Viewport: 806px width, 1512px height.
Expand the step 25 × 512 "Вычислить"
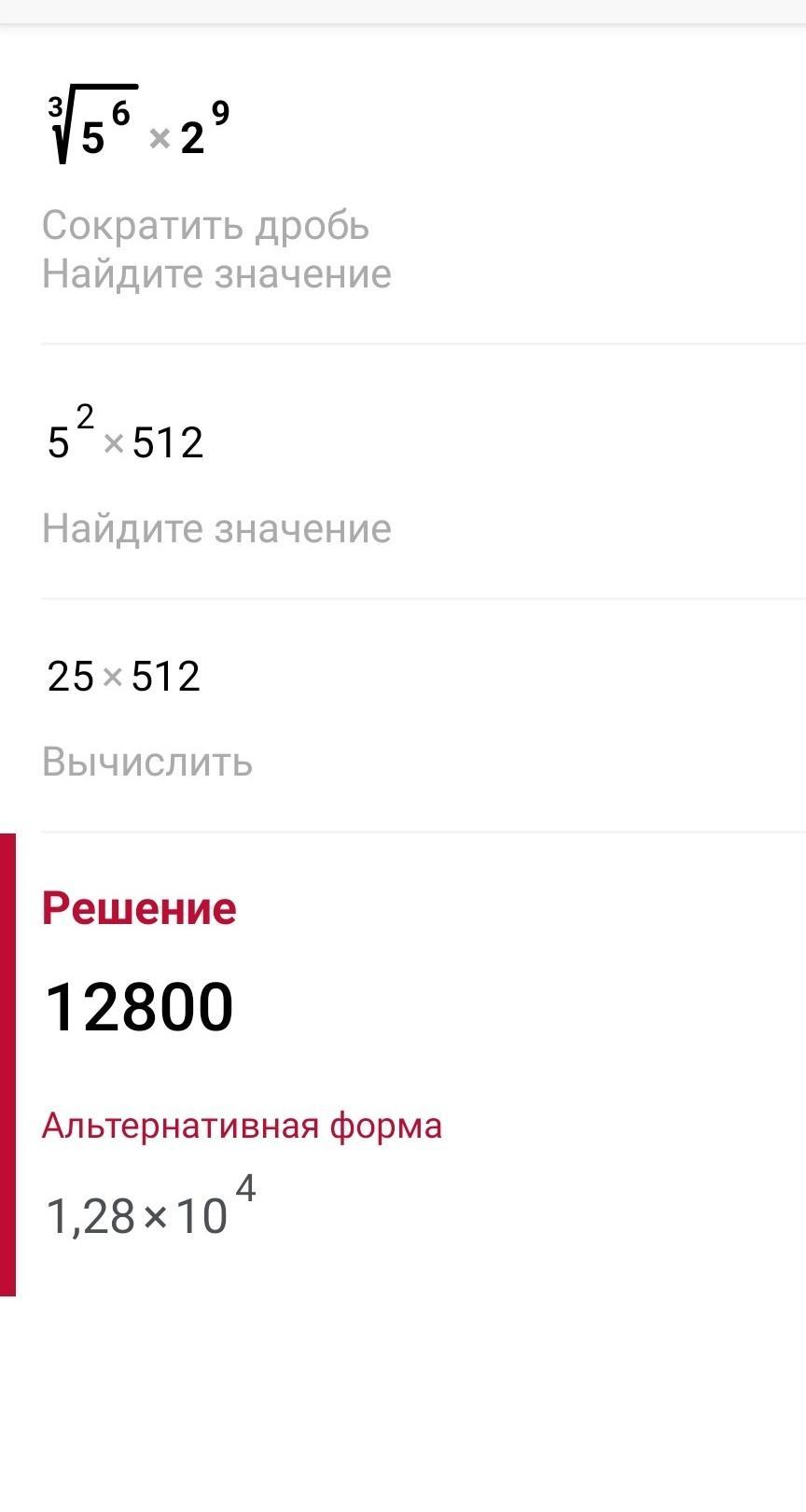point(403,716)
